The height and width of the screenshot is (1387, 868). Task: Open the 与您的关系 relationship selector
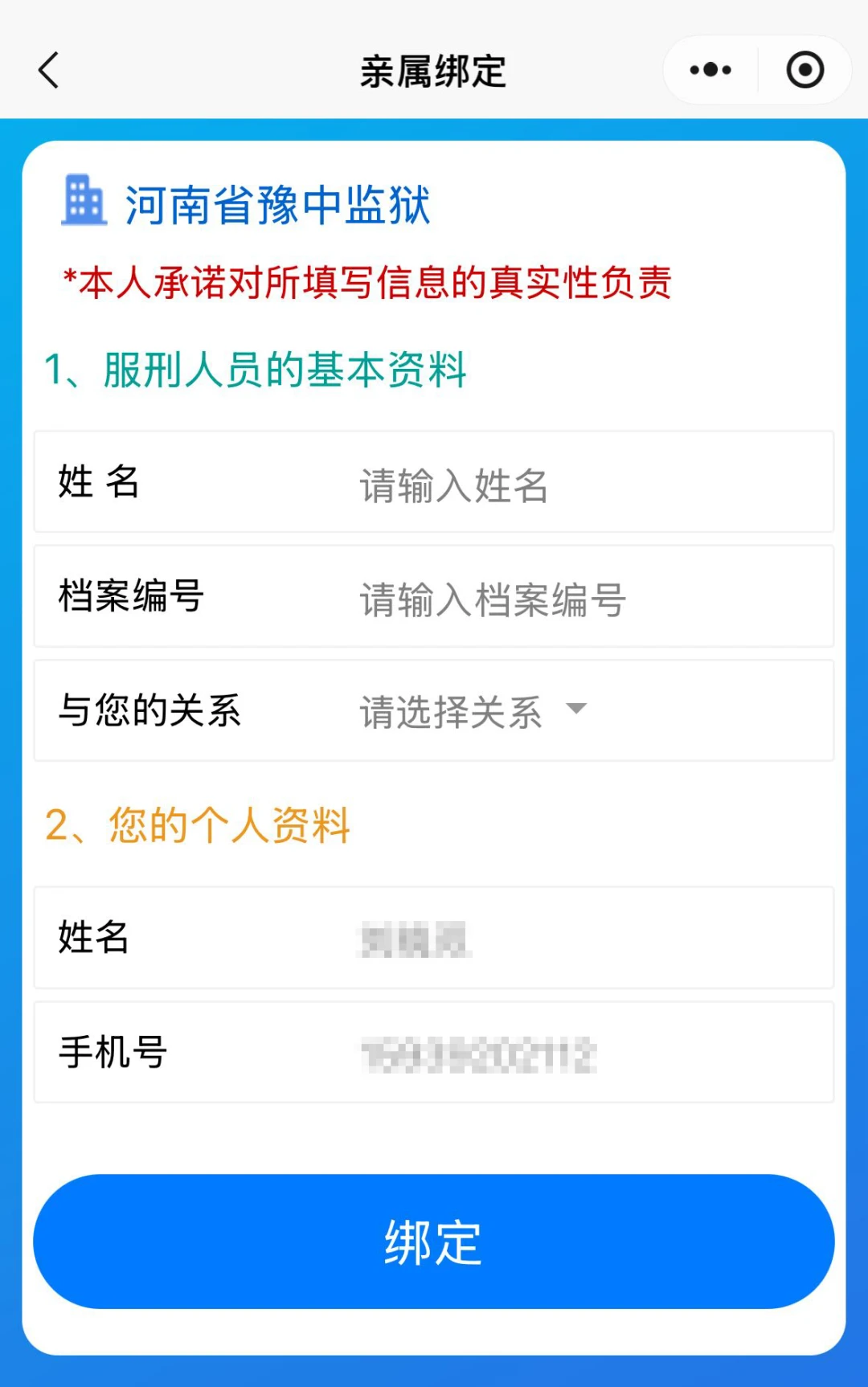(450, 711)
